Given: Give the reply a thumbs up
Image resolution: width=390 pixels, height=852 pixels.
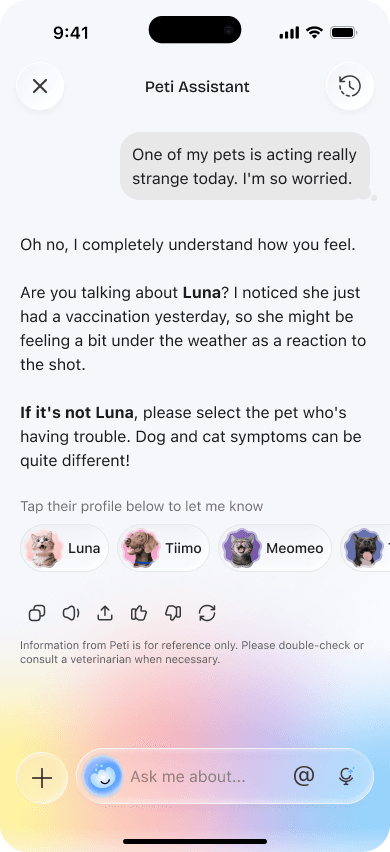Looking at the screenshot, I should 139,613.
